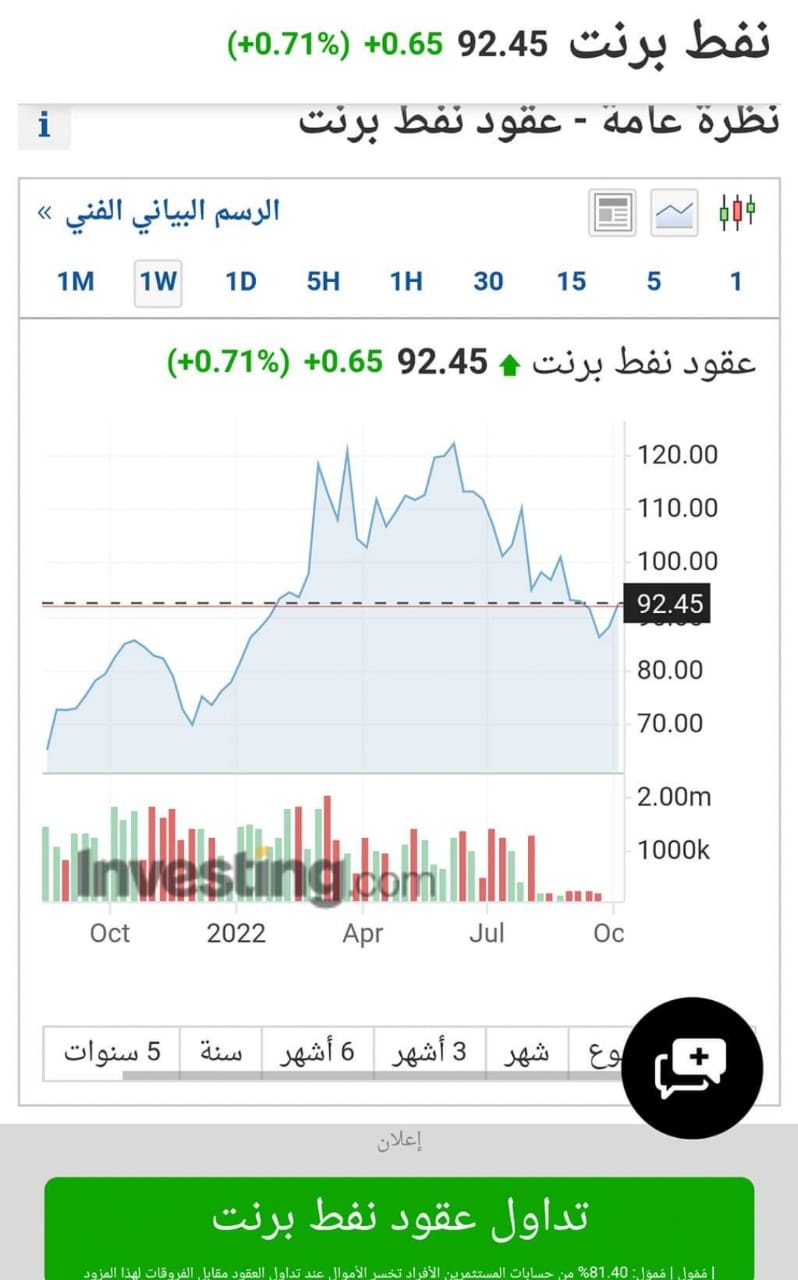Open the table view chart icon
The image size is (798, 1280).
(x=612, y=212)
